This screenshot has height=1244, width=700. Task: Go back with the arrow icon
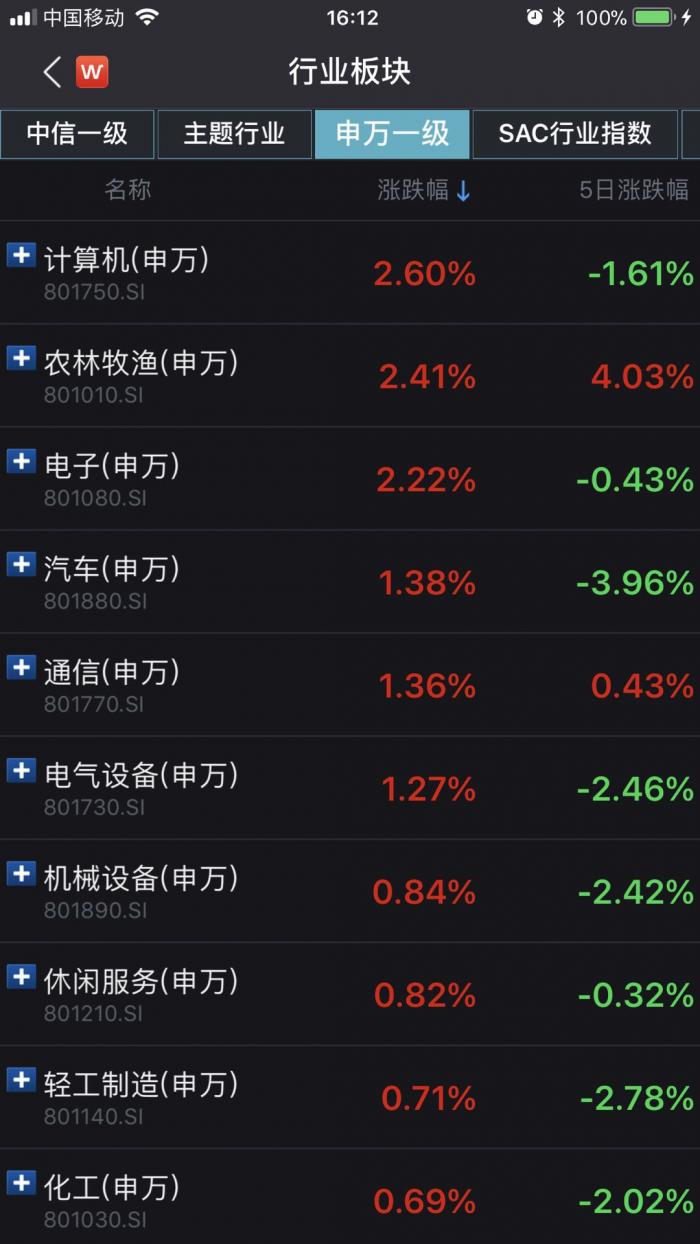point(52,72)
